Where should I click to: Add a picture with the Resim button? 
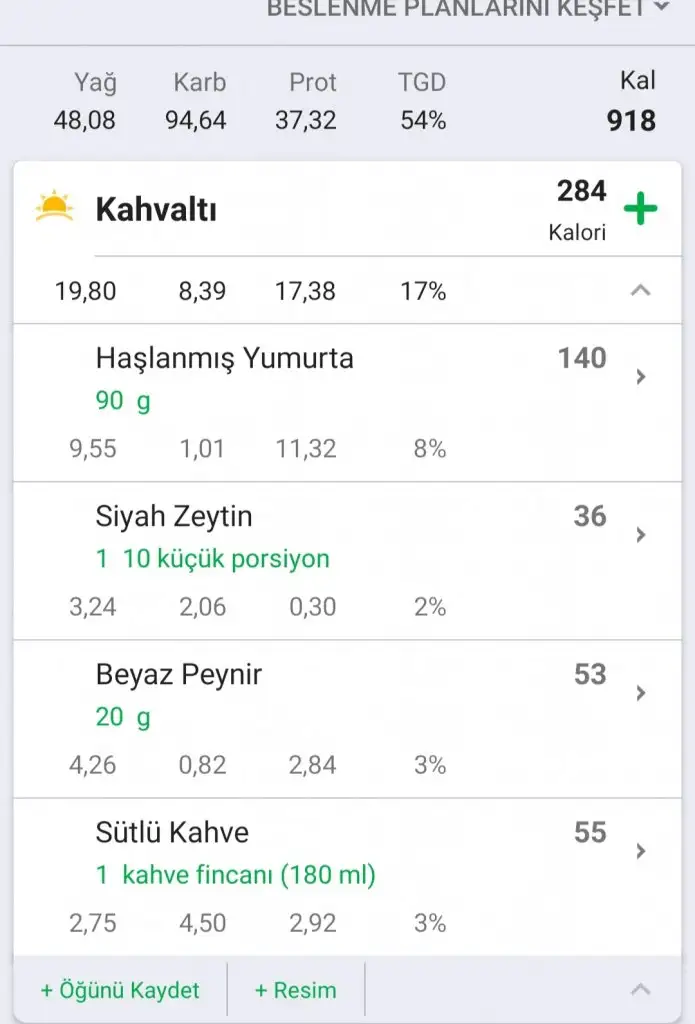(x=295, y=990)
